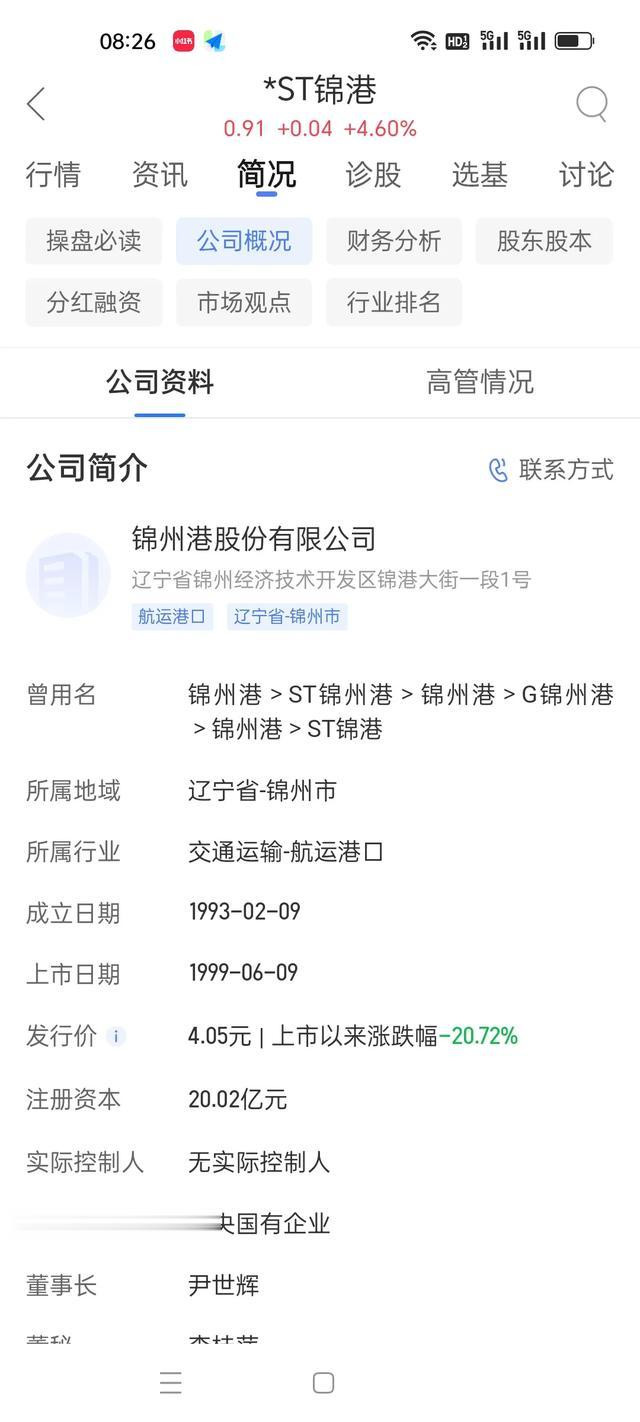Open the 诊股 tab
The height and width of the screenshot is (1422, 640).
[373, 174]
